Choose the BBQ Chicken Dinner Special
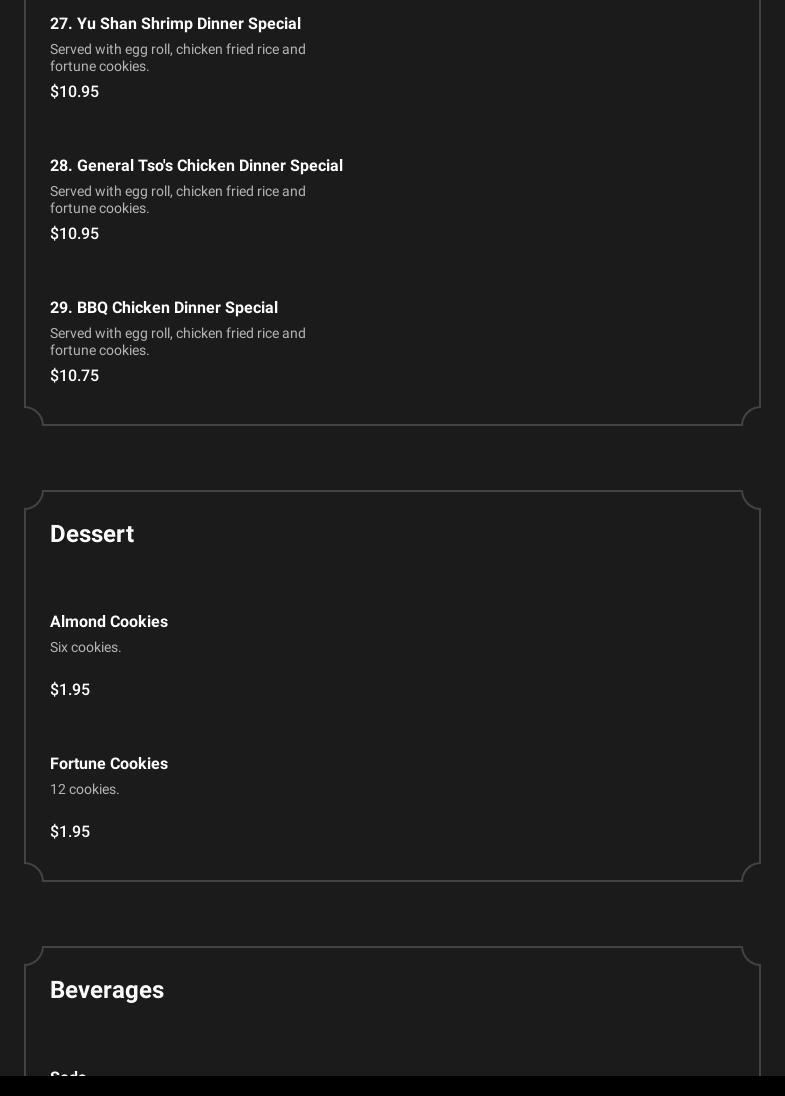Image resolution: width=785 pixels, height=1096 pixels. [x=164, y=308]
